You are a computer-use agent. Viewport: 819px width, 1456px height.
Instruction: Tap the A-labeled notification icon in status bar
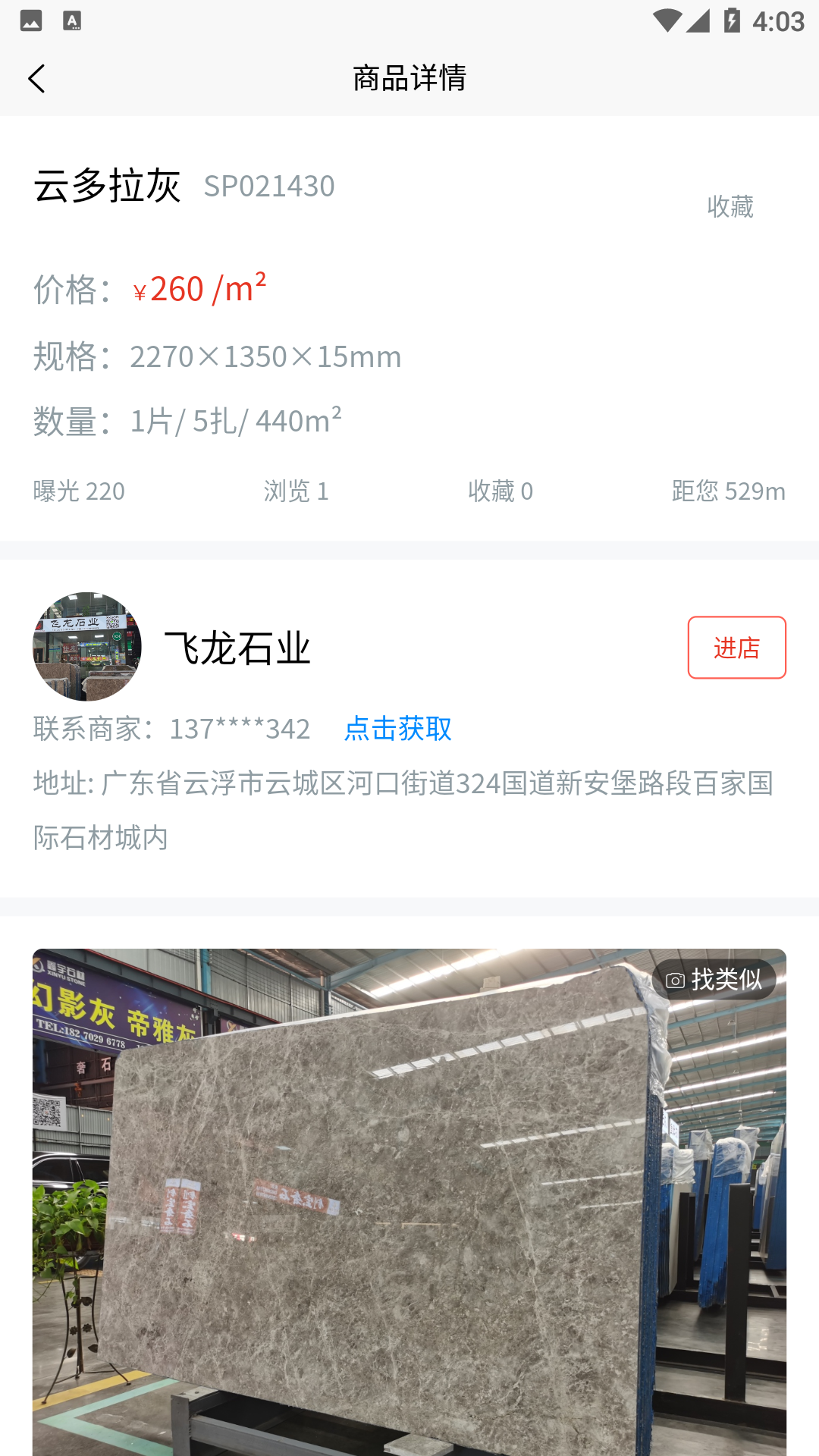(73, 21)
